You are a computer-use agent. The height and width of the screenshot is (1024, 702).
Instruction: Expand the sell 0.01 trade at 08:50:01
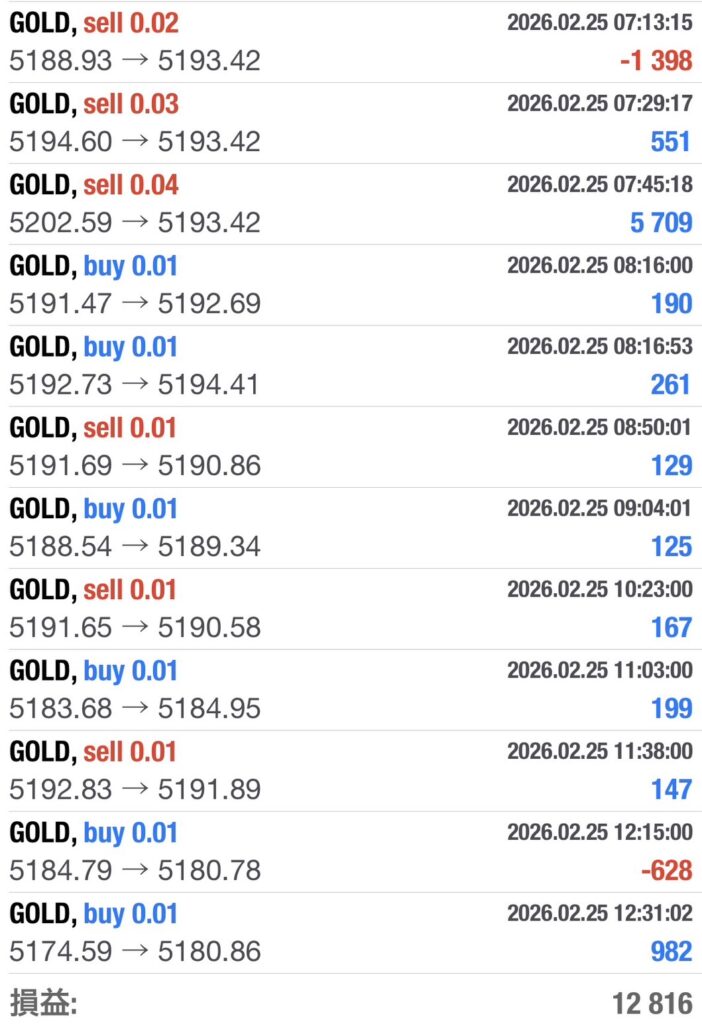(x=350, y=446)
